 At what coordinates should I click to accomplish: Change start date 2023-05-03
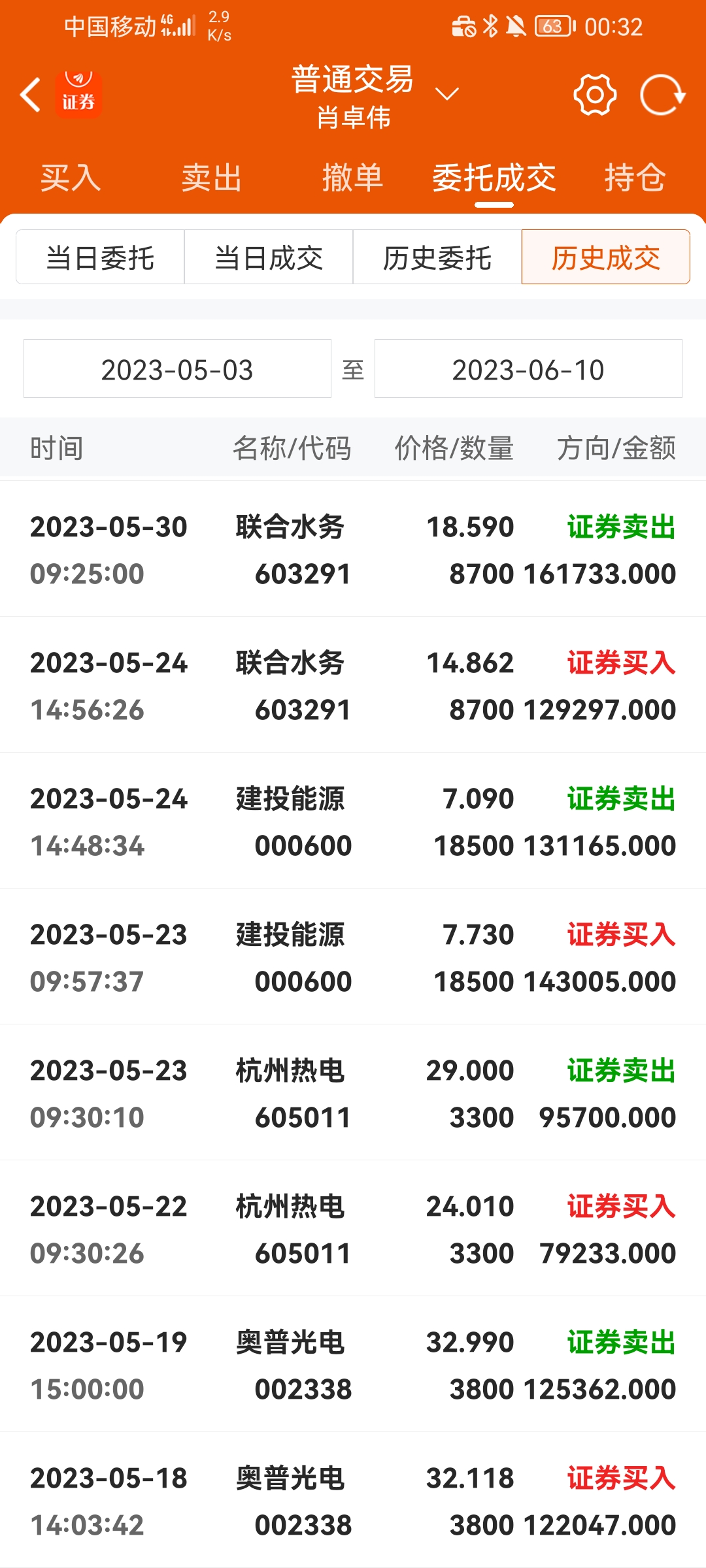pos(177,369)
